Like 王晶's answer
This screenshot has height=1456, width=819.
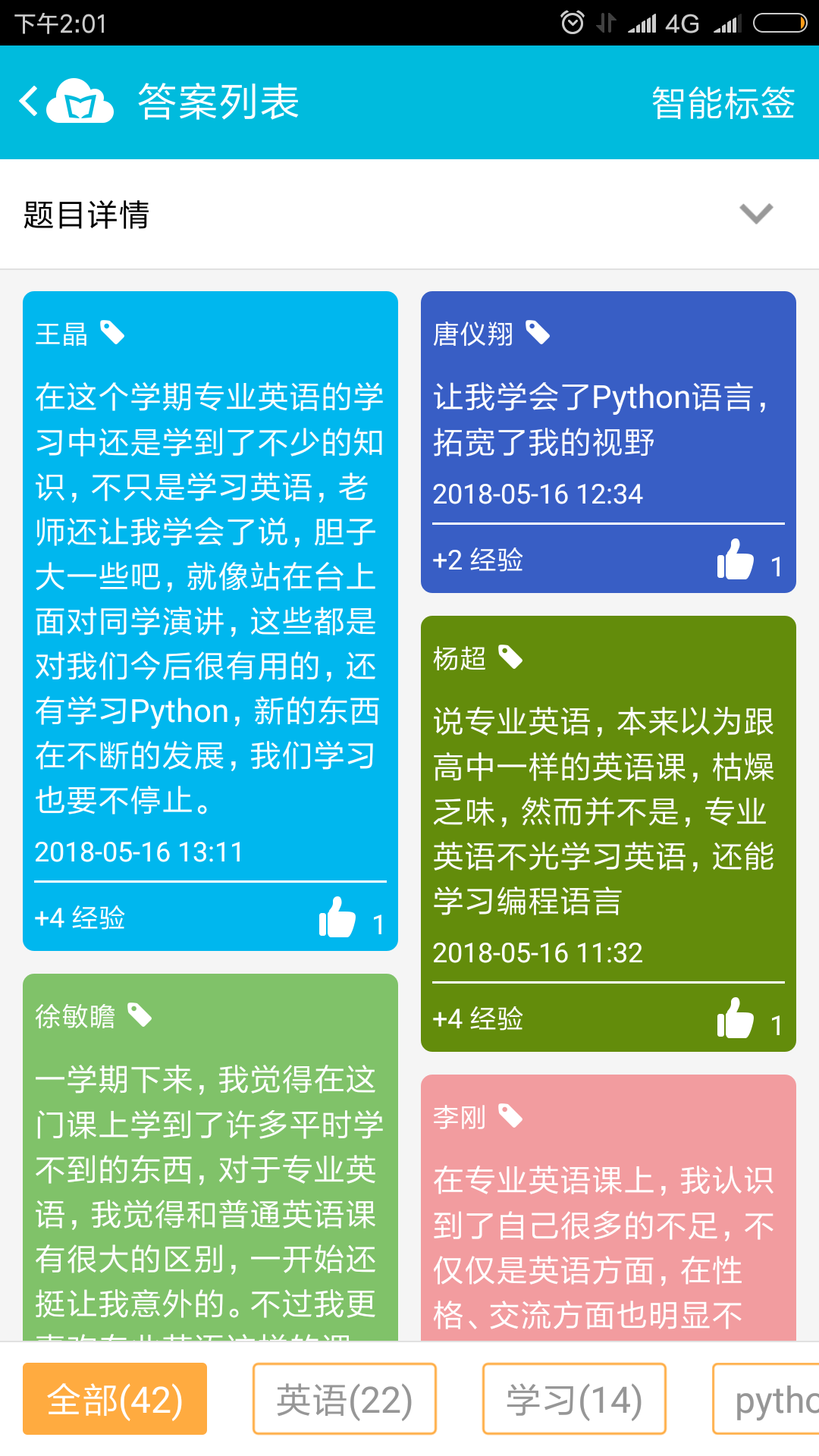pyautogui.click(x=337, y=918)
